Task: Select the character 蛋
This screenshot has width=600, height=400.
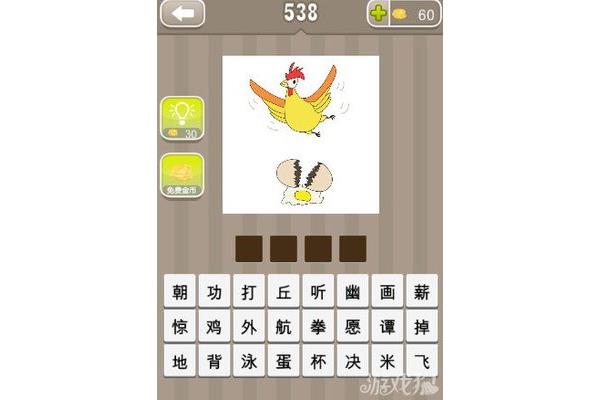Action: (284, 359)
